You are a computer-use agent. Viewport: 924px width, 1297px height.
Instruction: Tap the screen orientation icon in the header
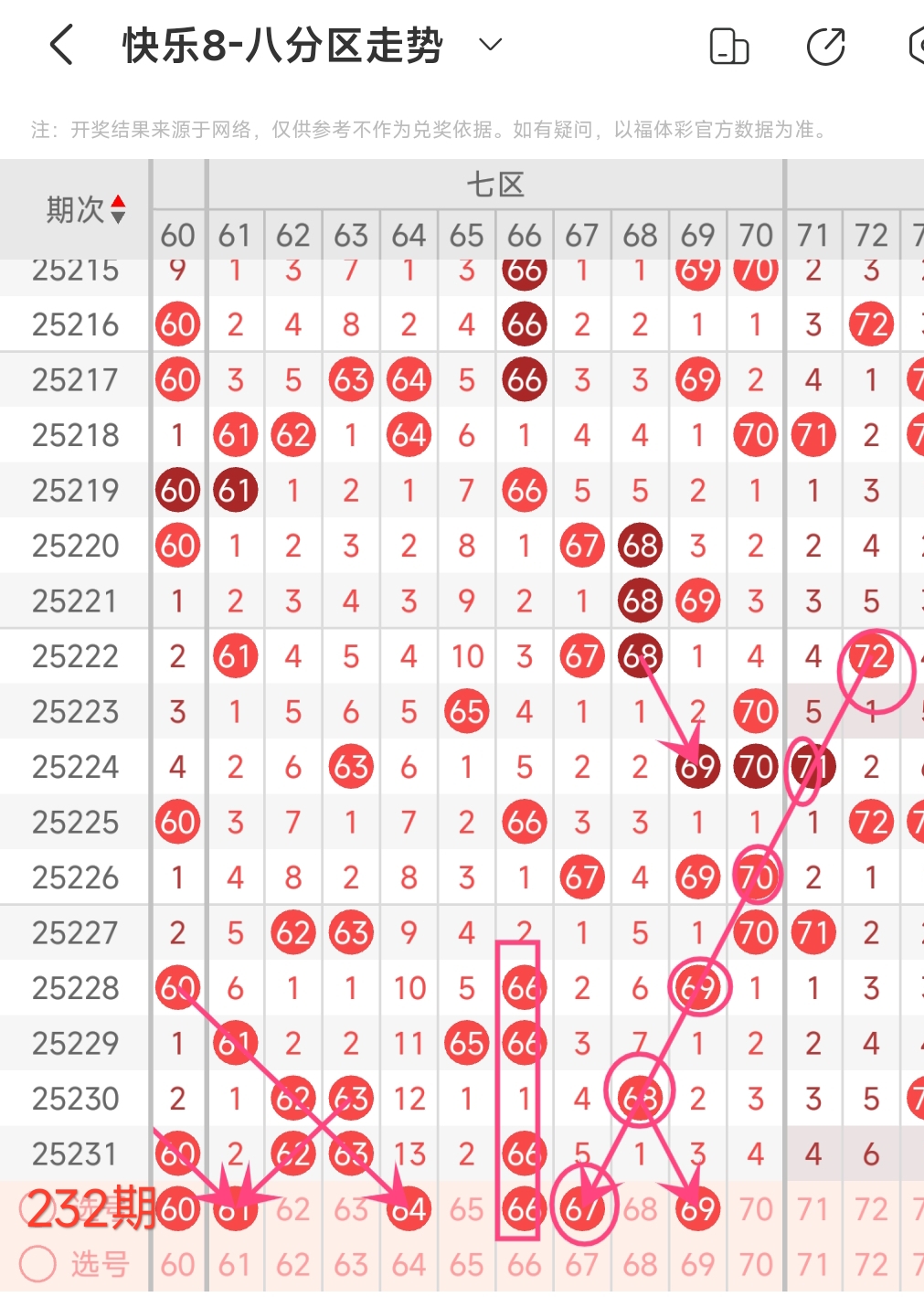click(729, 47)
